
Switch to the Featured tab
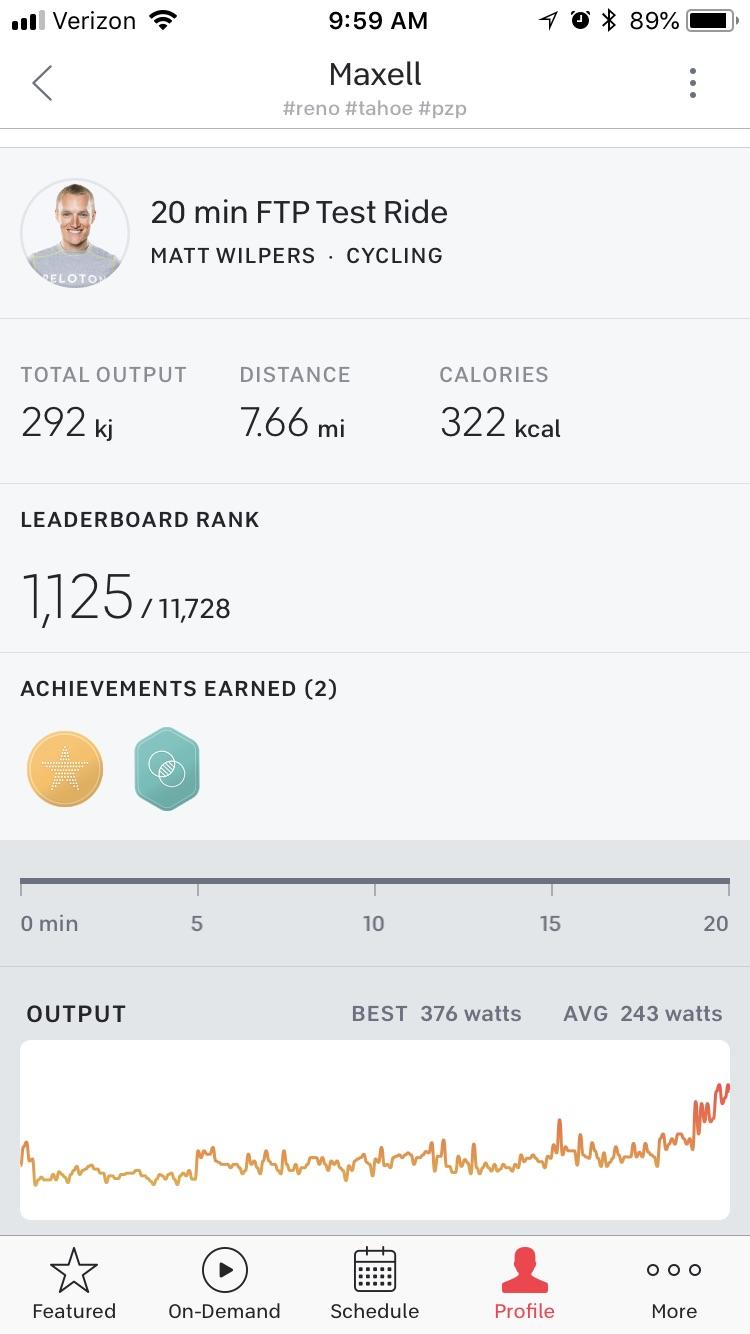tap(74, 1284)
